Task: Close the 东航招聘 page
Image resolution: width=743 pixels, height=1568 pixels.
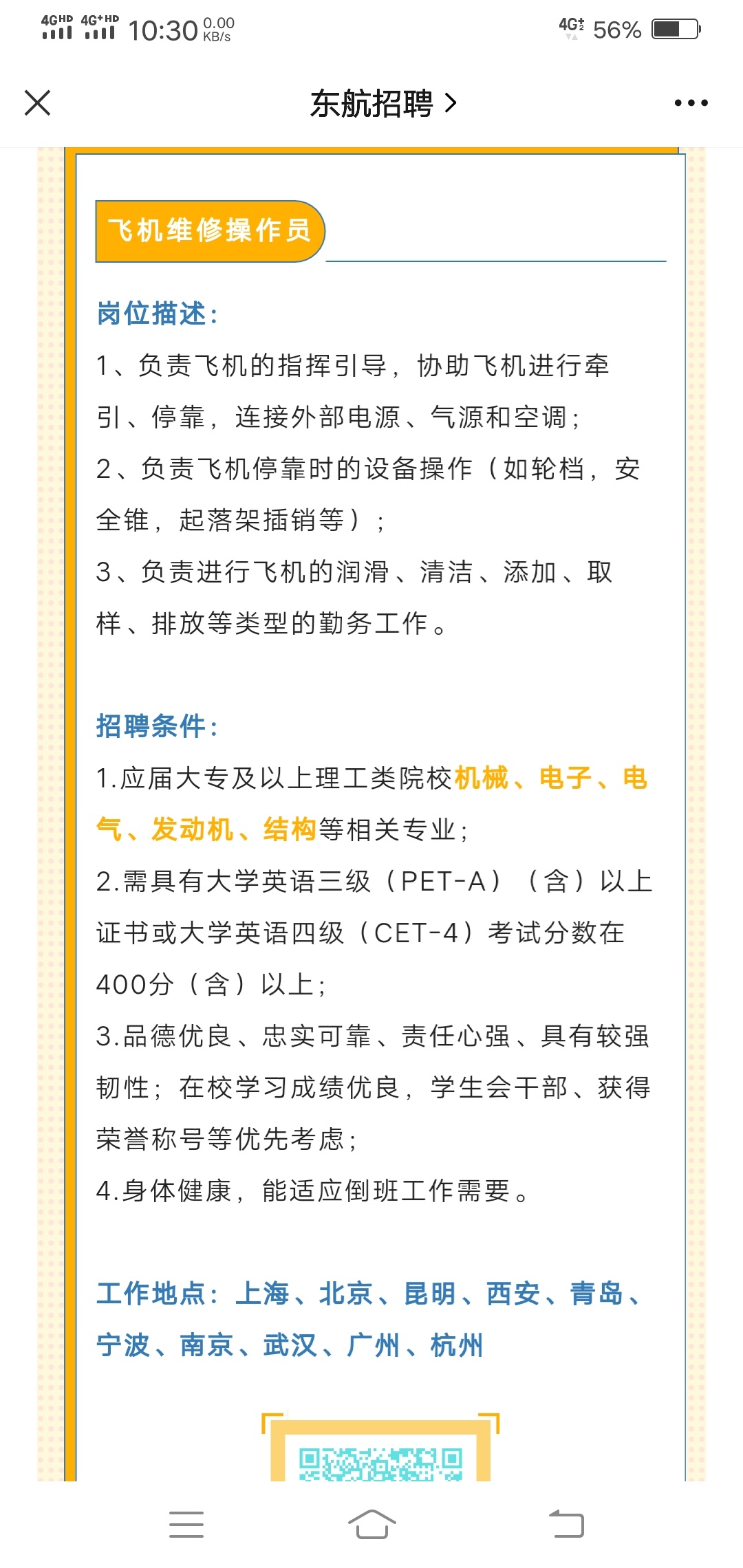Action: [37, 103]
